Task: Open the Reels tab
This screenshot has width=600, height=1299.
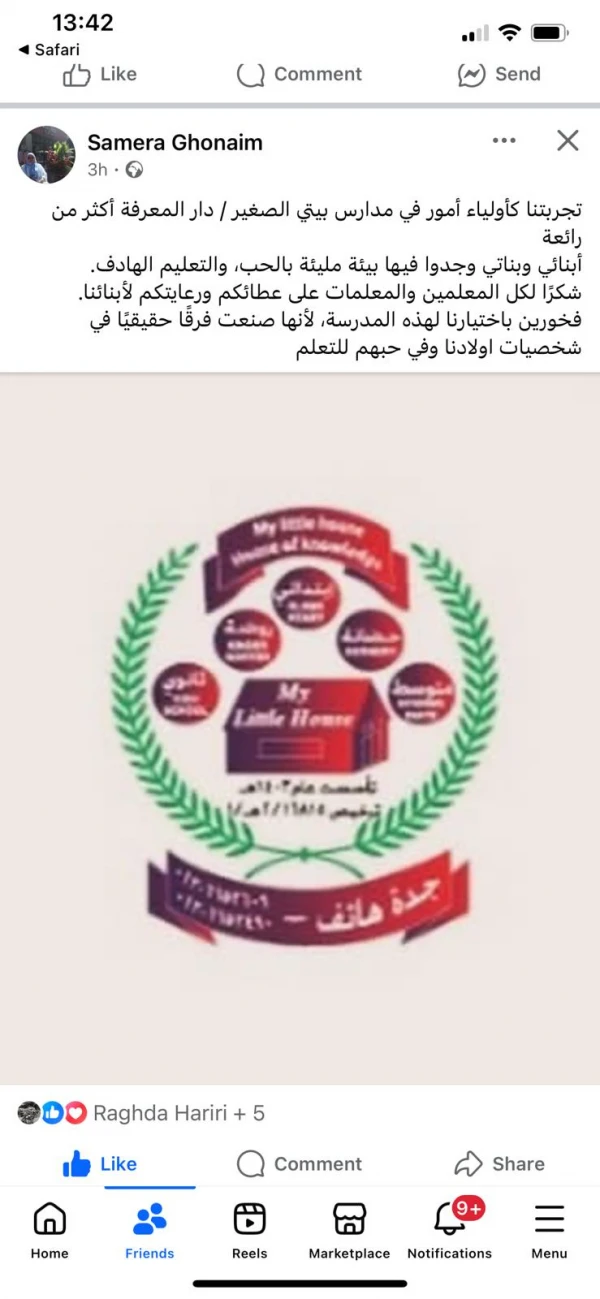Action: tap(249, 1230)
